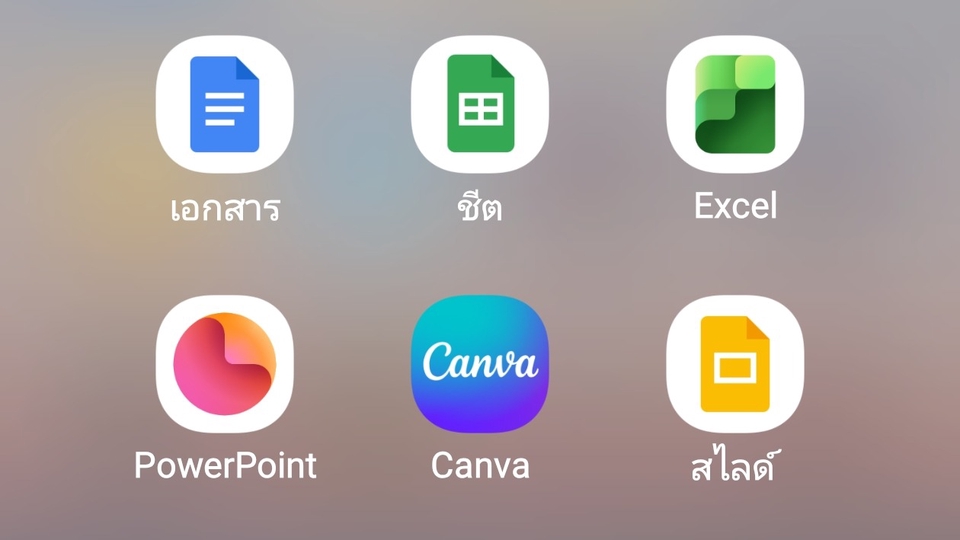Launch the Google Slides app (สไลด์)
The image size is (960, 540).
(735, 364)
